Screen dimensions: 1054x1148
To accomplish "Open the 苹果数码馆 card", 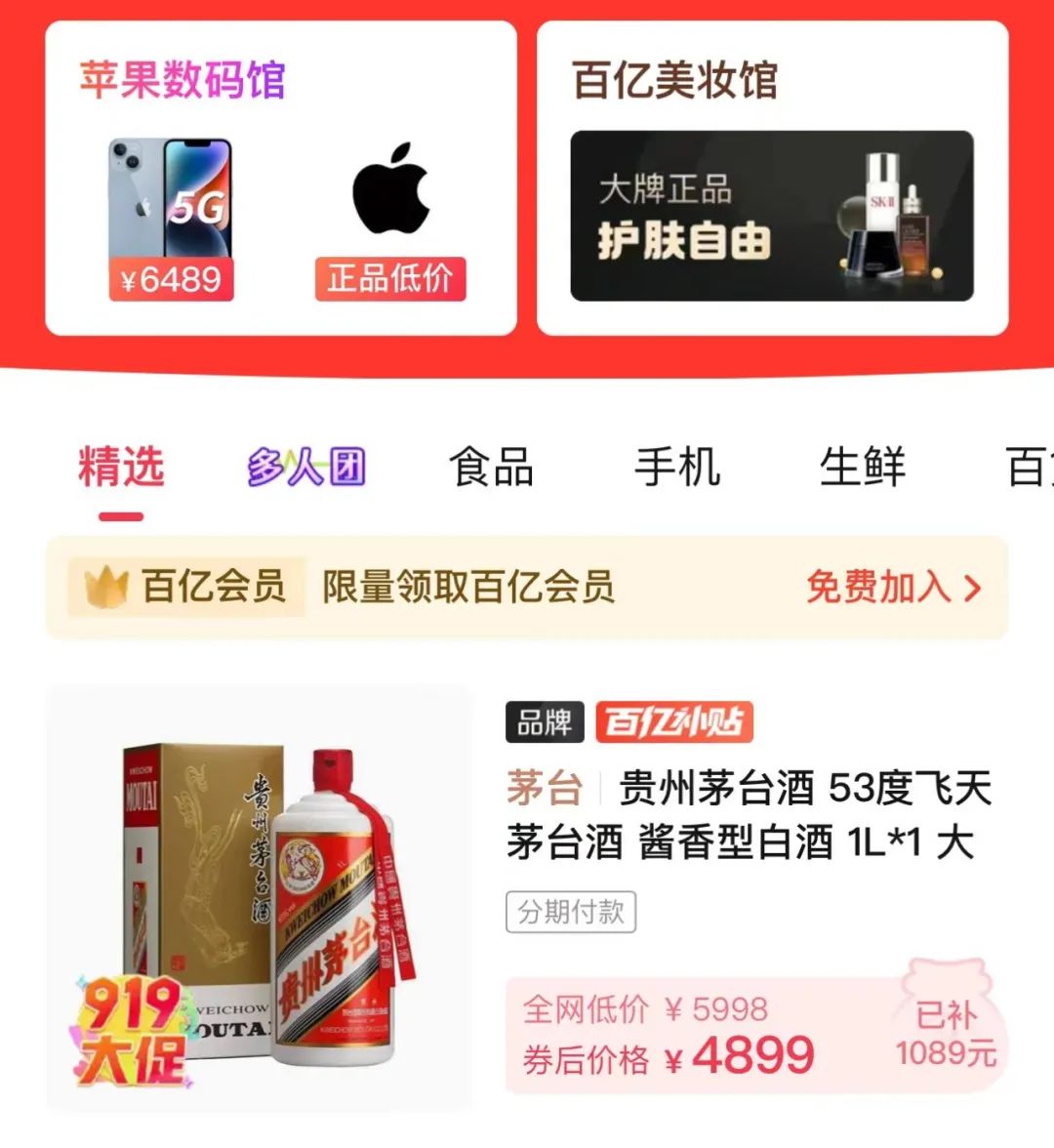I will 280,179.
